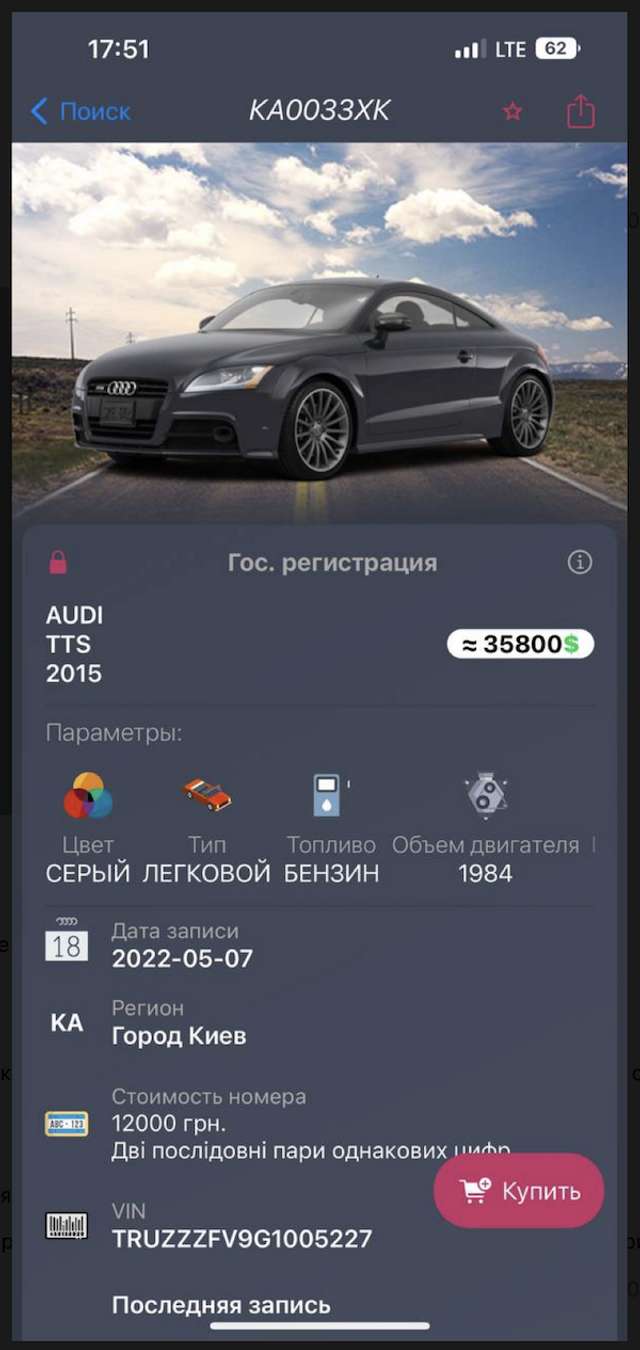
Task: Share this vehicle record
Action: pos(581,111)
